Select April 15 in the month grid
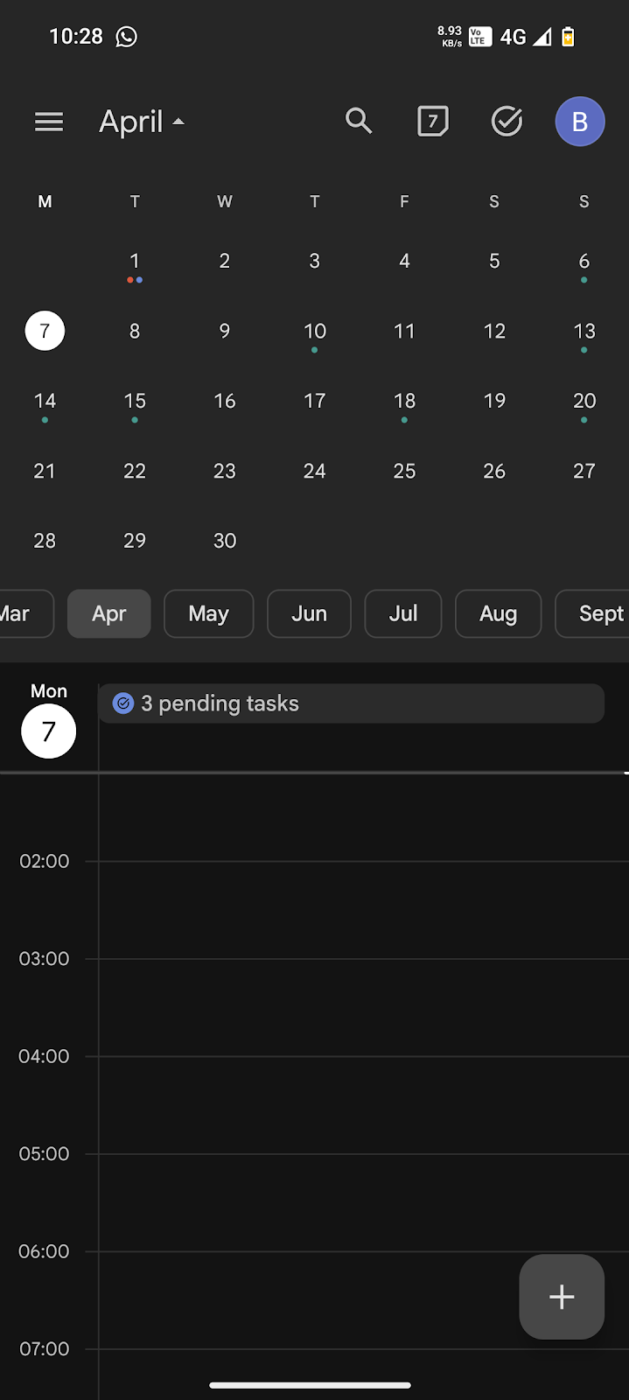Image resolution: width=629 pixels, height=1400 pixels. (134, 402)
